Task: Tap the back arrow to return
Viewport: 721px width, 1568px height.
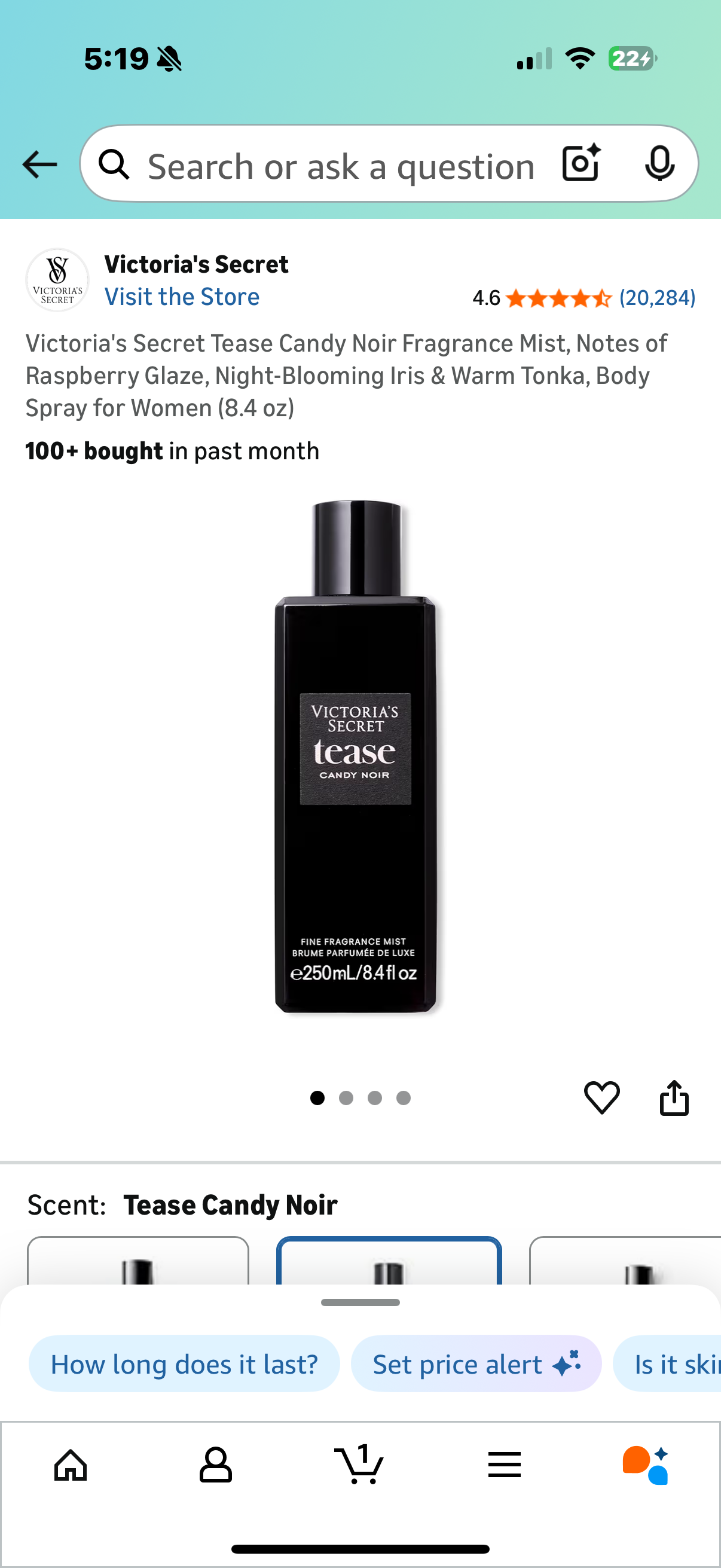Action: coord(39,164)
